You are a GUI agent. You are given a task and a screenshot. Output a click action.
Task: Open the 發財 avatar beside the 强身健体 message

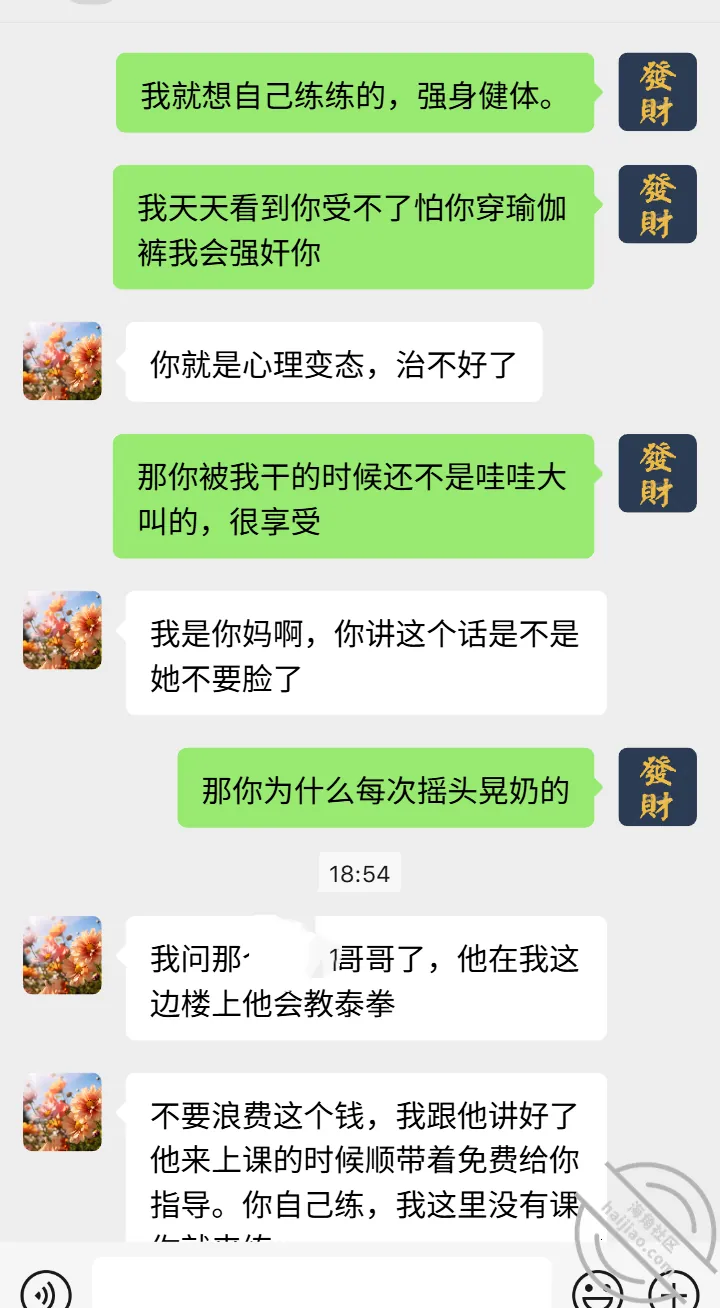(x=657, y=92)
